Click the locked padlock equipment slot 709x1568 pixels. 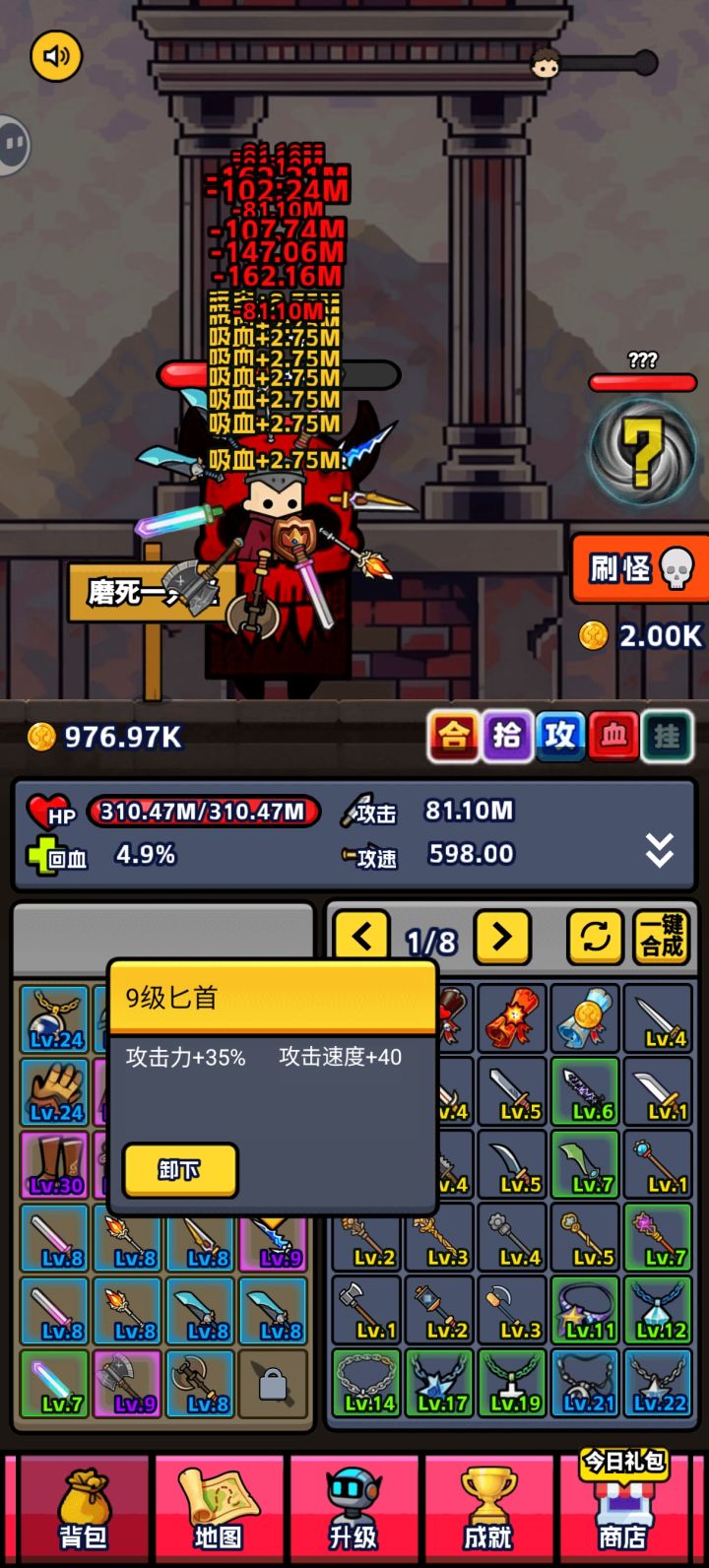(x=272, y=1382)
